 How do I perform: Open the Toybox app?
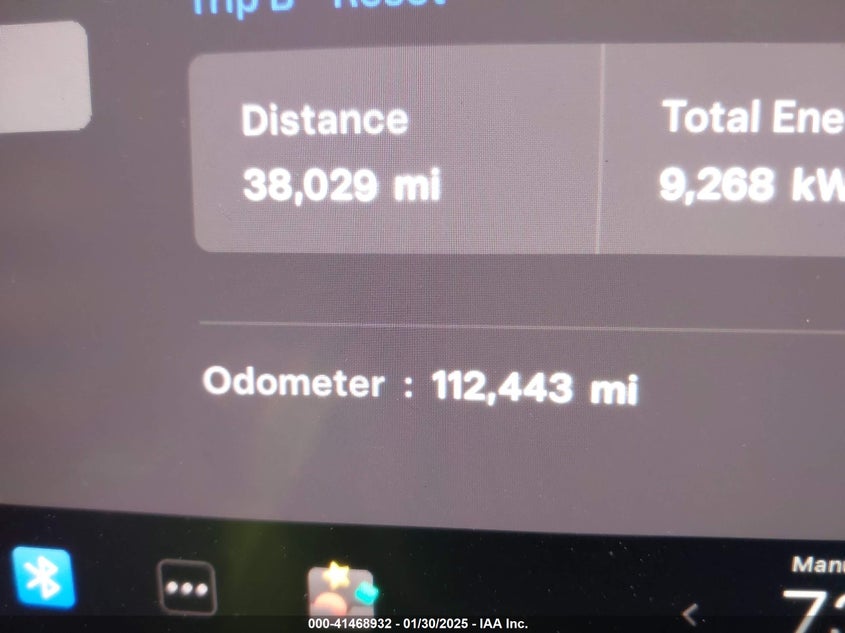point(341,591)
